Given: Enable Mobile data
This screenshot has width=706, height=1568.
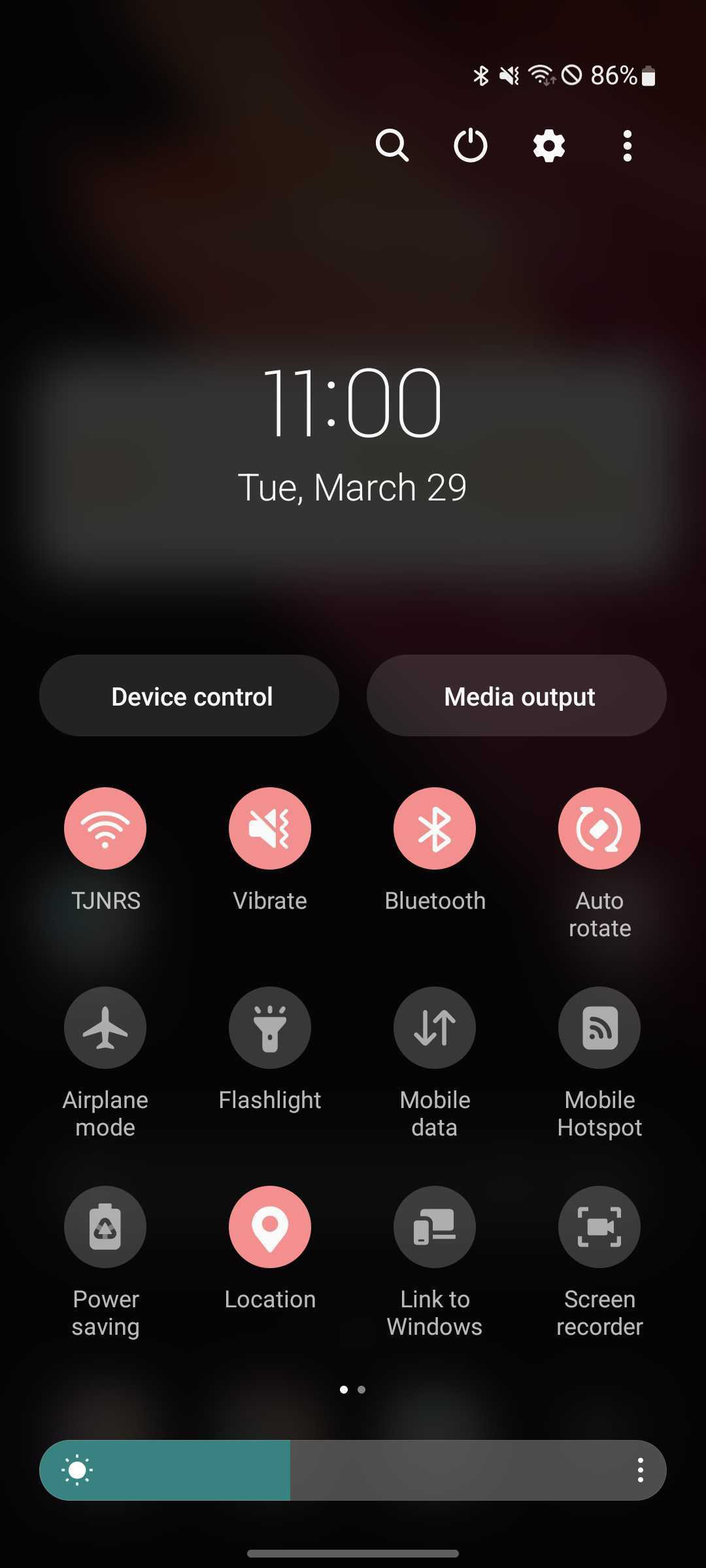Looking at the screenshot, I should [435, 1028].
